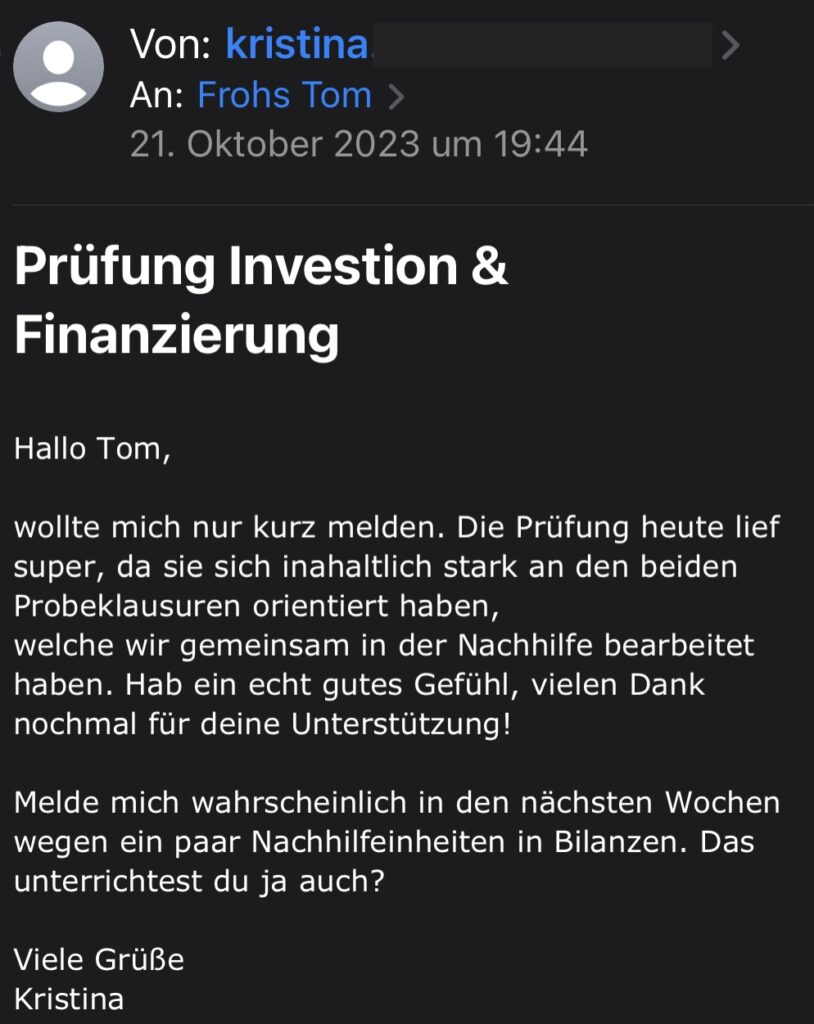Open recipient Frohs Tom's contact details
814x1024 pixels.
pos(285,96)
